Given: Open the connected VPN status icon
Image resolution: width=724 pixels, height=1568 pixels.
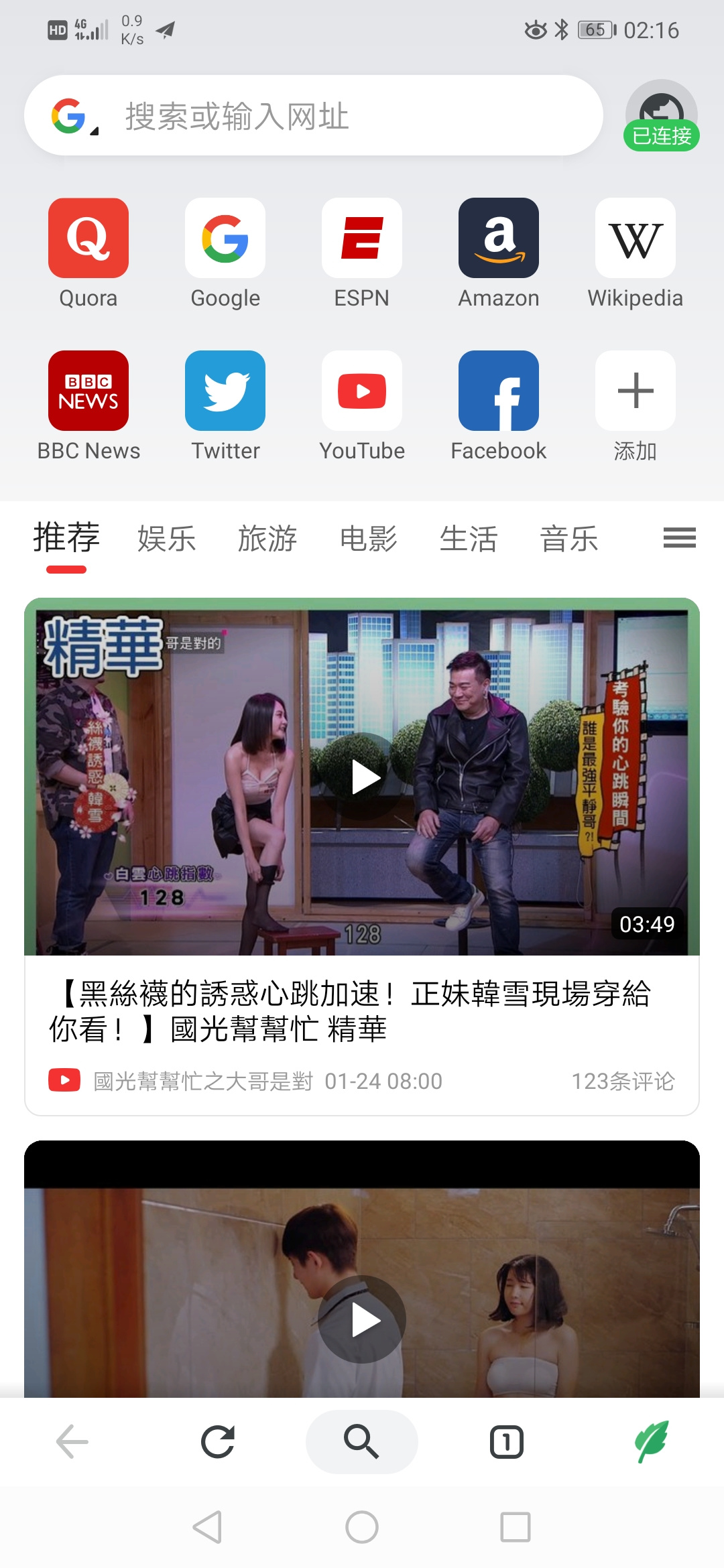Looking at the screenshot, I should pos(662,115).
